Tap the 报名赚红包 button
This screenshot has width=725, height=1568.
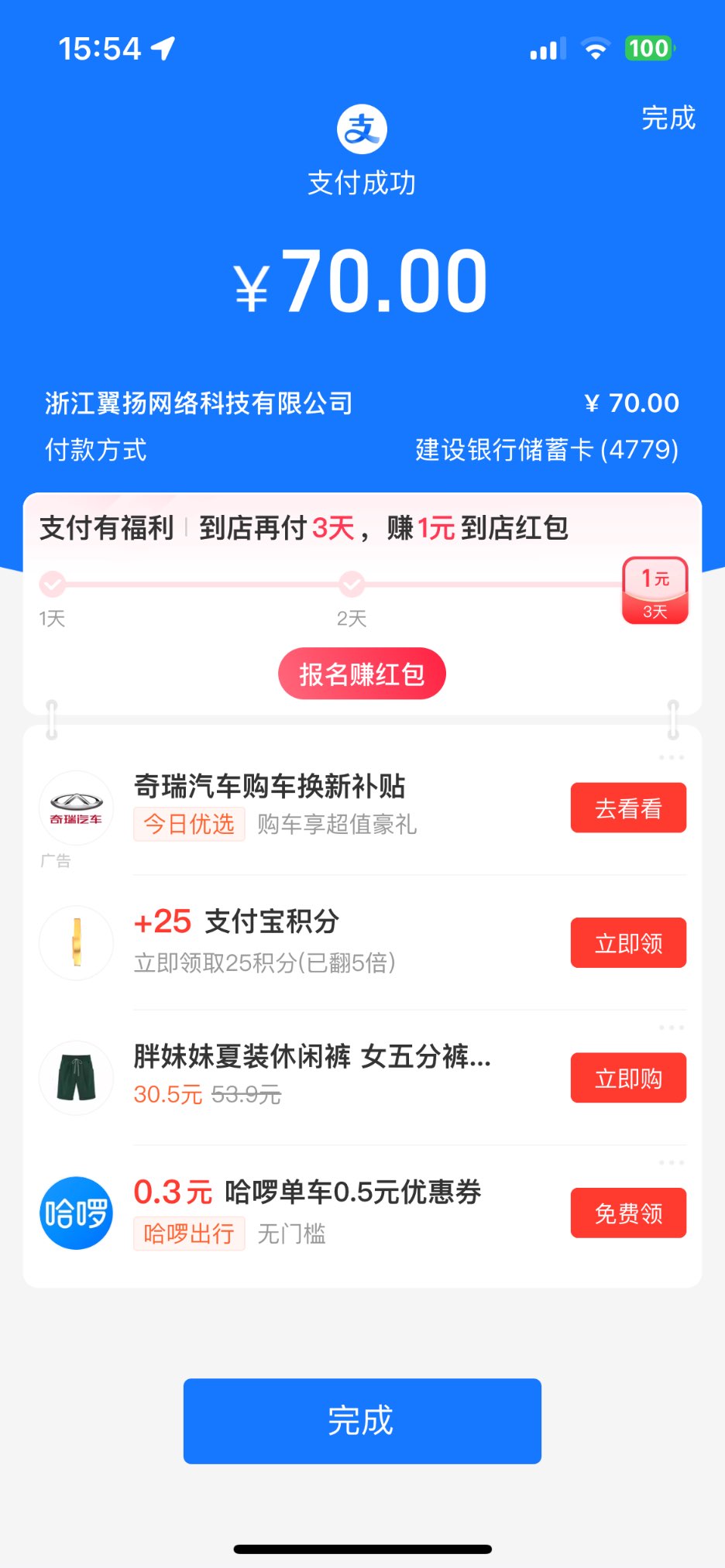click(x=362, y=674)
